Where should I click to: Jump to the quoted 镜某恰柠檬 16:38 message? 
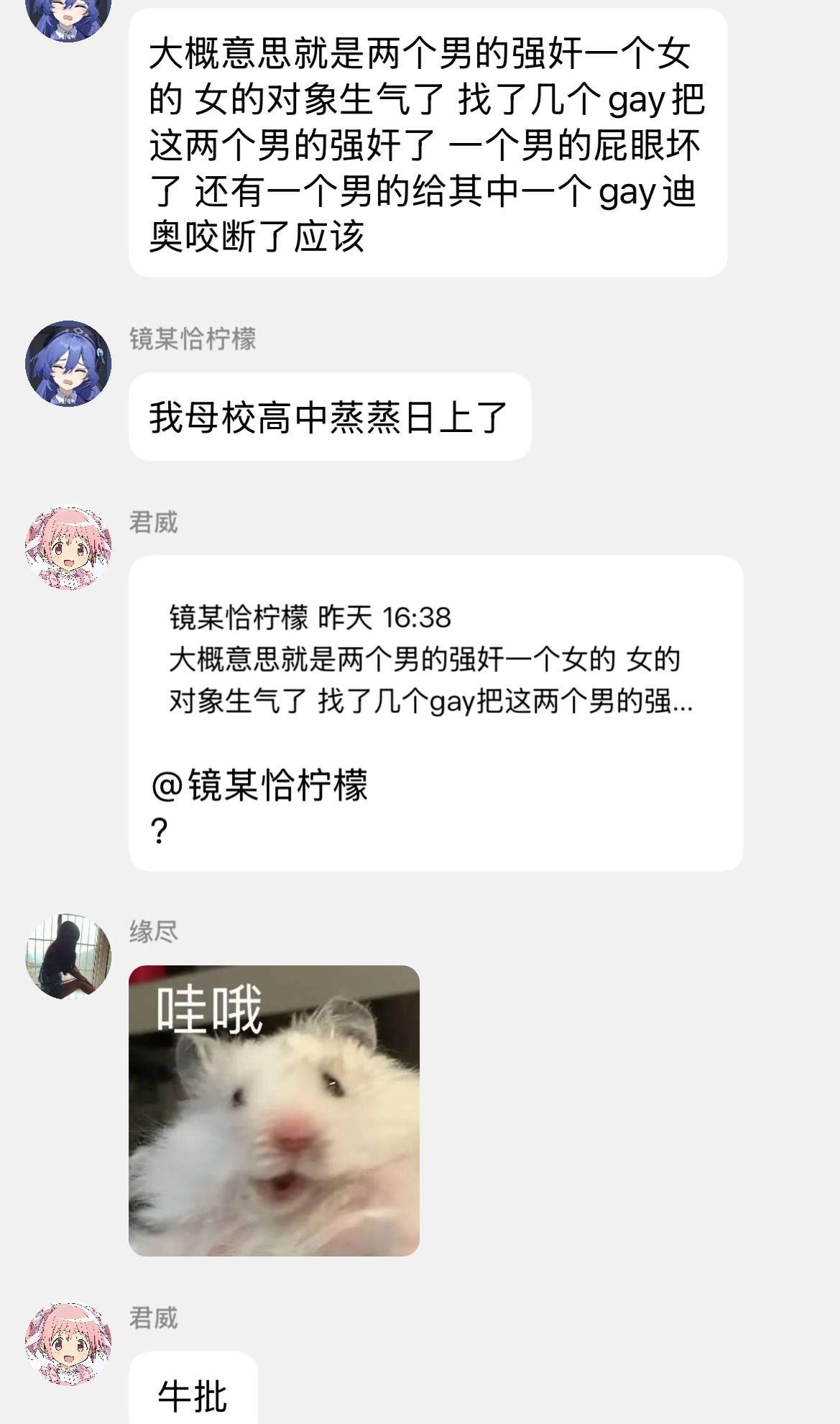(430, 659)
